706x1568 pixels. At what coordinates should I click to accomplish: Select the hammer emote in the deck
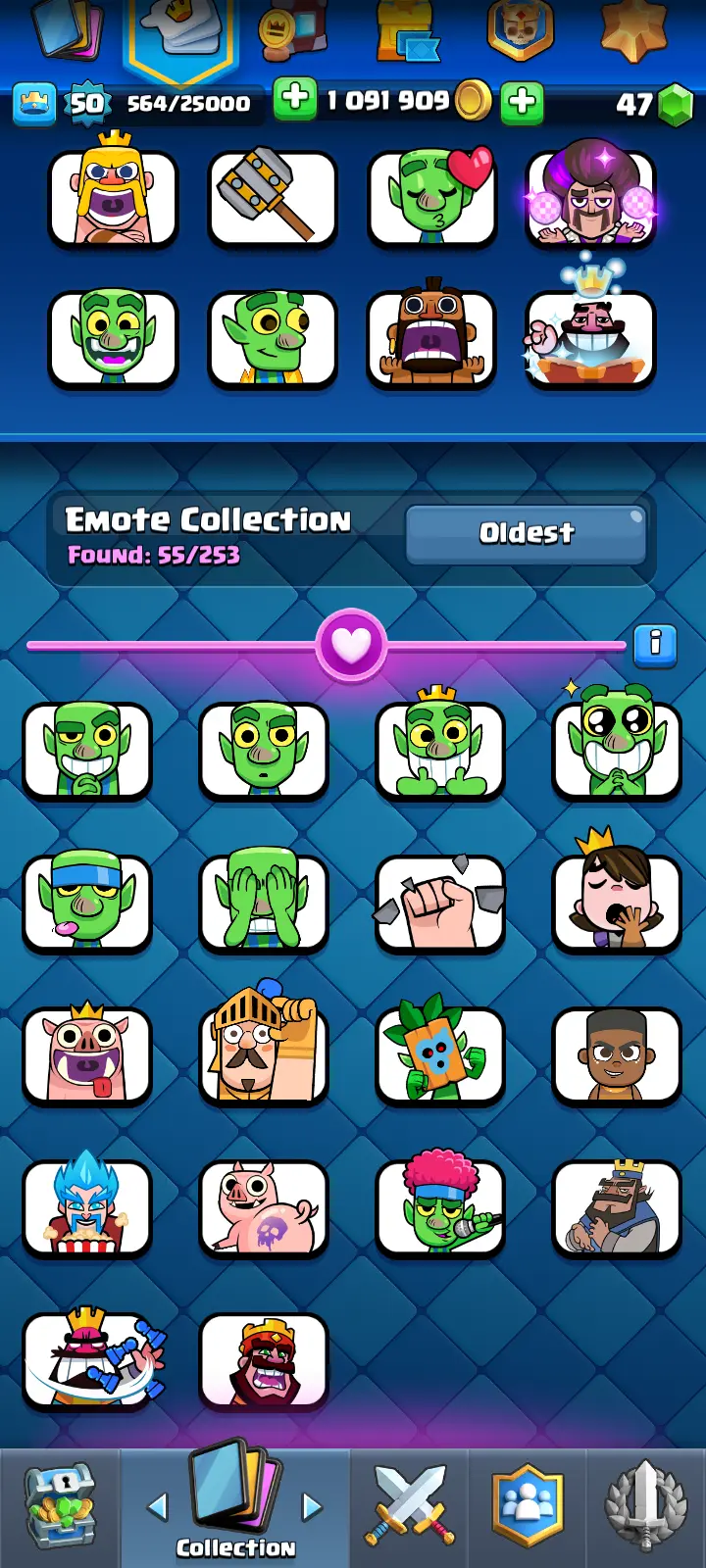(x=272, y=197)
